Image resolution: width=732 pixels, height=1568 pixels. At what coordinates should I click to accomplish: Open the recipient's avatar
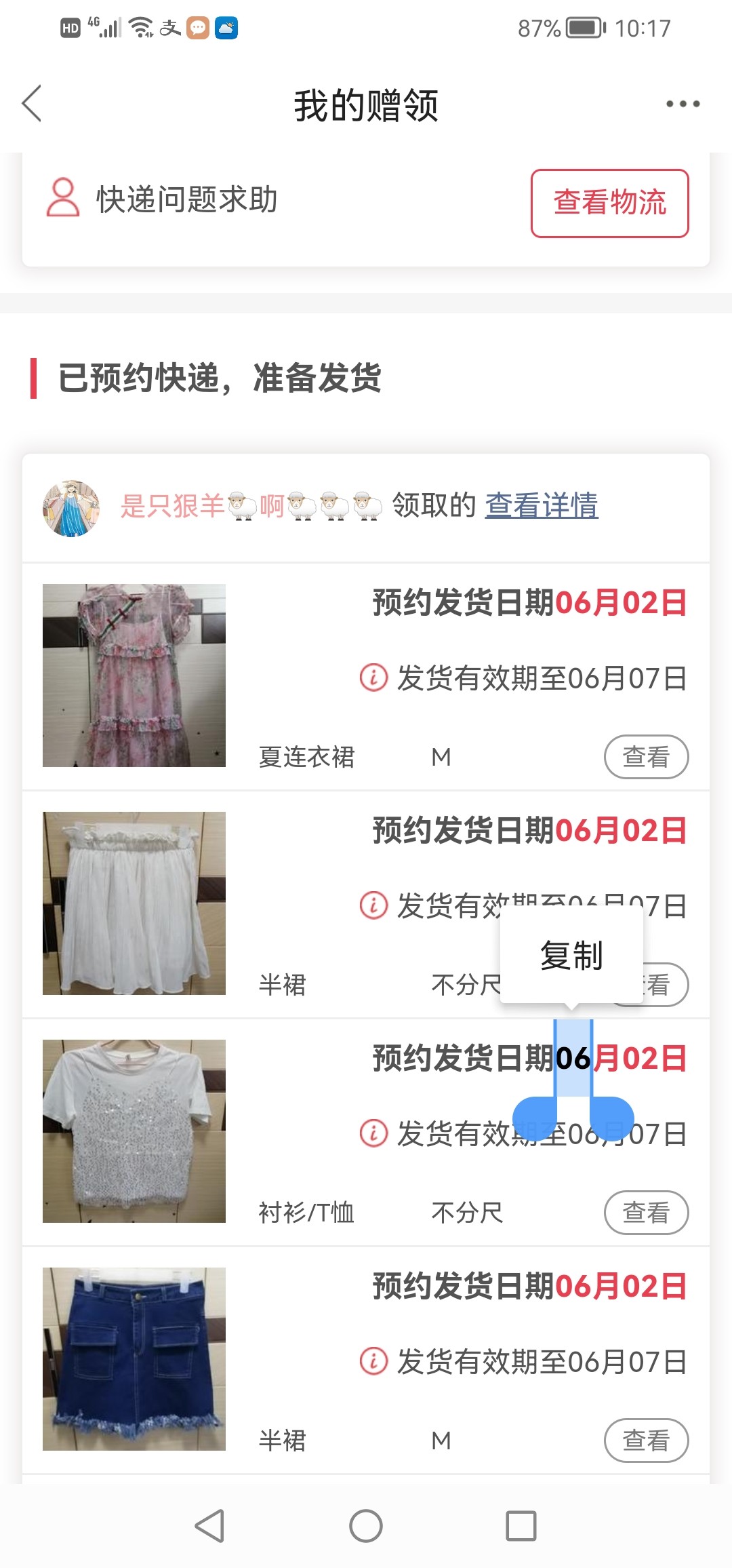[71, 508]
